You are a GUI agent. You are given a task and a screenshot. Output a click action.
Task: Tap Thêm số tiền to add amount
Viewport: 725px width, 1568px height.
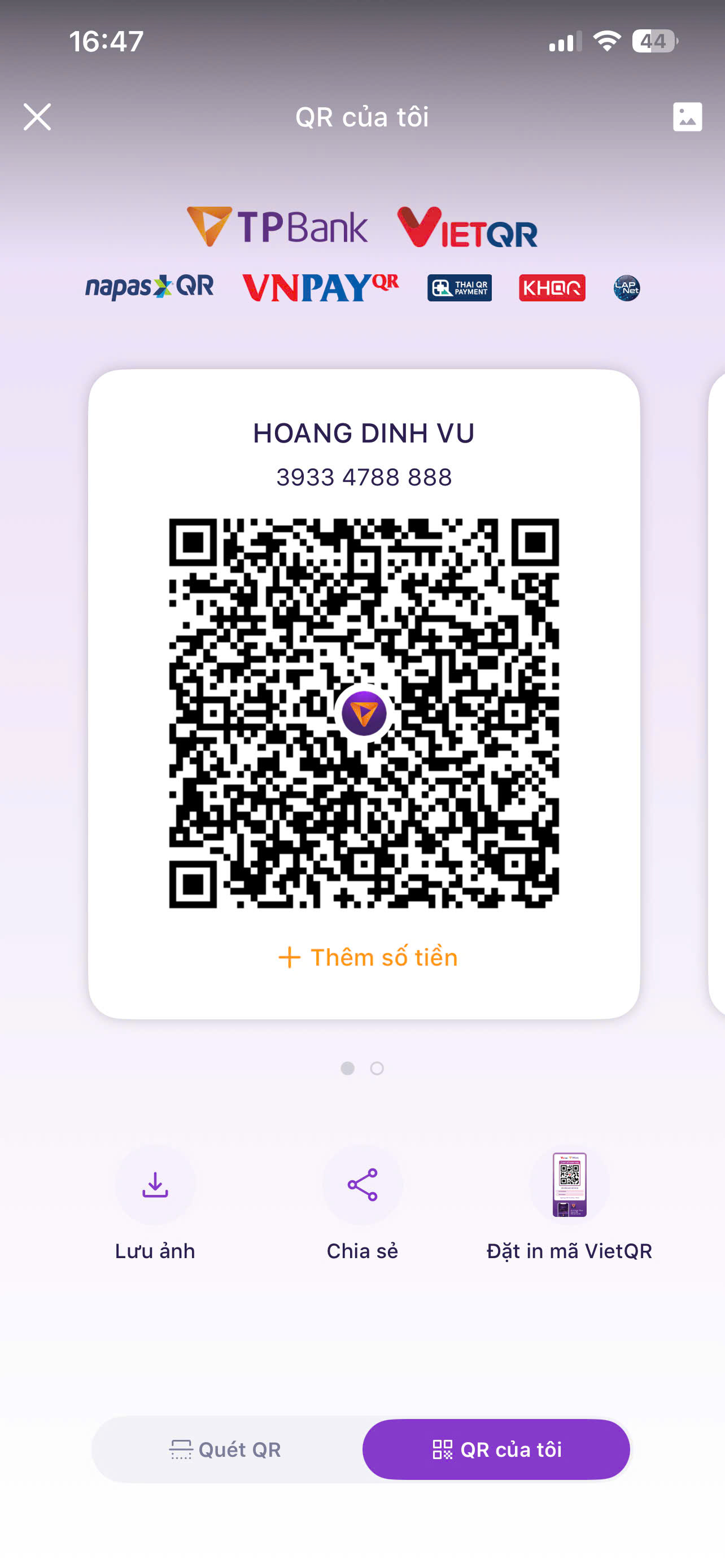click(x=368, y=957)
